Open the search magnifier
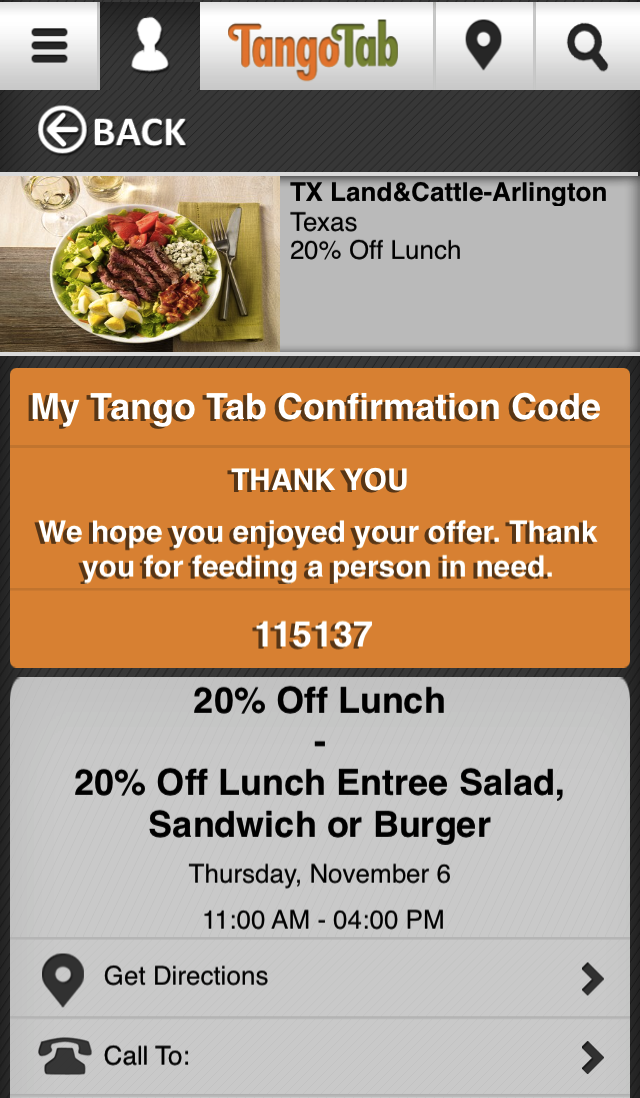The image size is (640, 1098). click(x=587, y=46)
